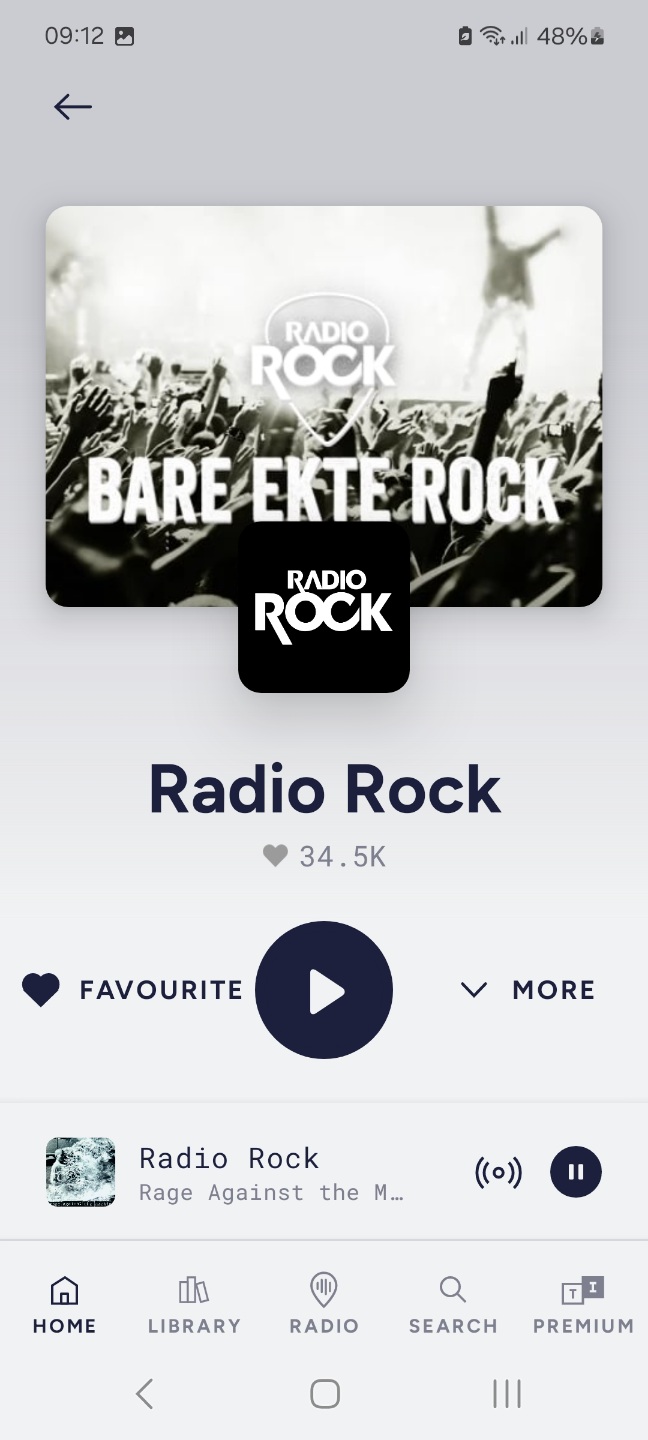Play the Radio Rock station
Viewport: 648px width, 1440px height.
click(x=324, y=990)
